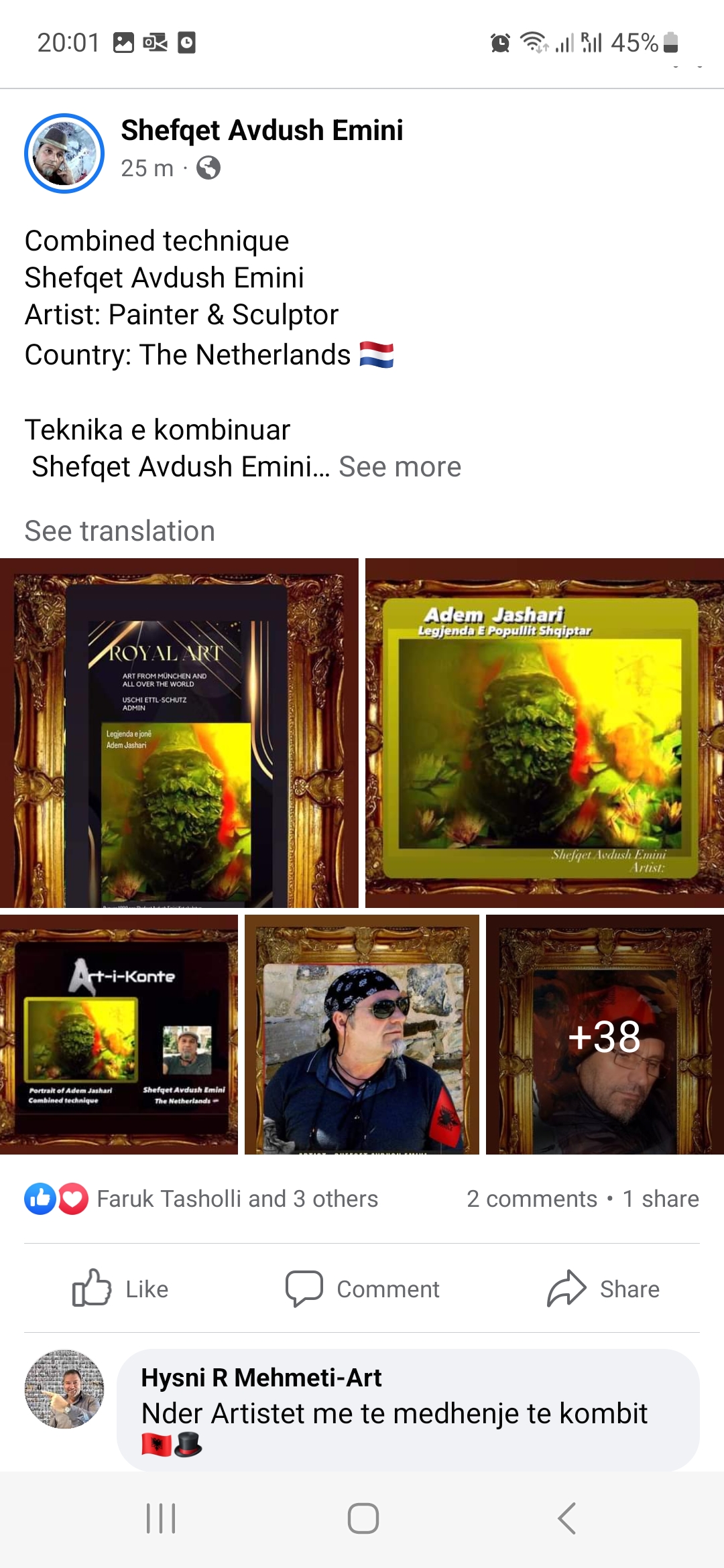View the 1 share details
This screenshot has height=1568, width=724.
pos(660,1199)
